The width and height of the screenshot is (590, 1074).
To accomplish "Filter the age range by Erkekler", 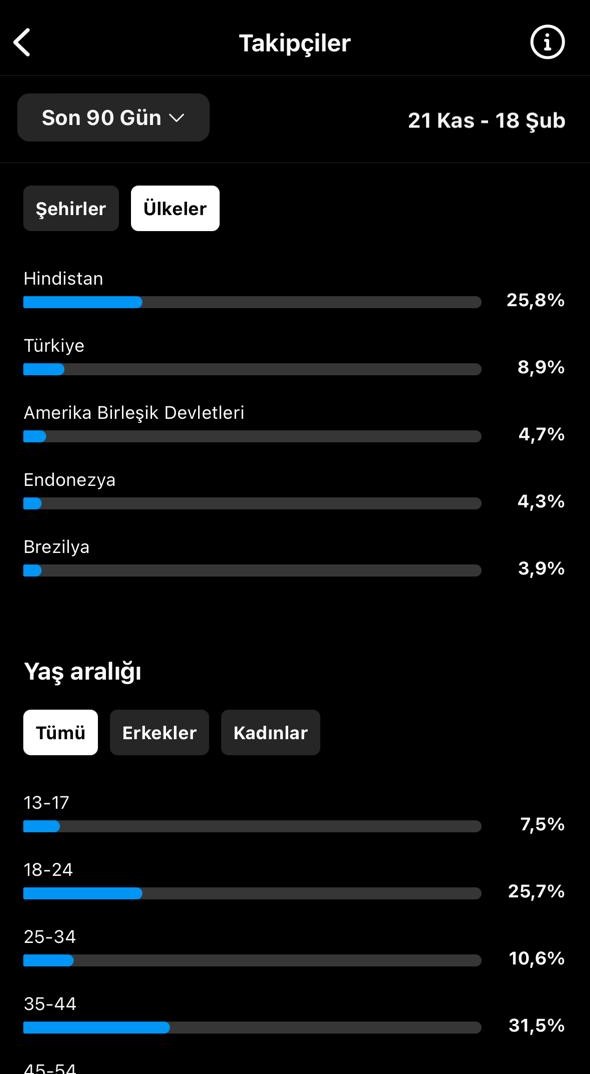I will (x=159, y=732).
